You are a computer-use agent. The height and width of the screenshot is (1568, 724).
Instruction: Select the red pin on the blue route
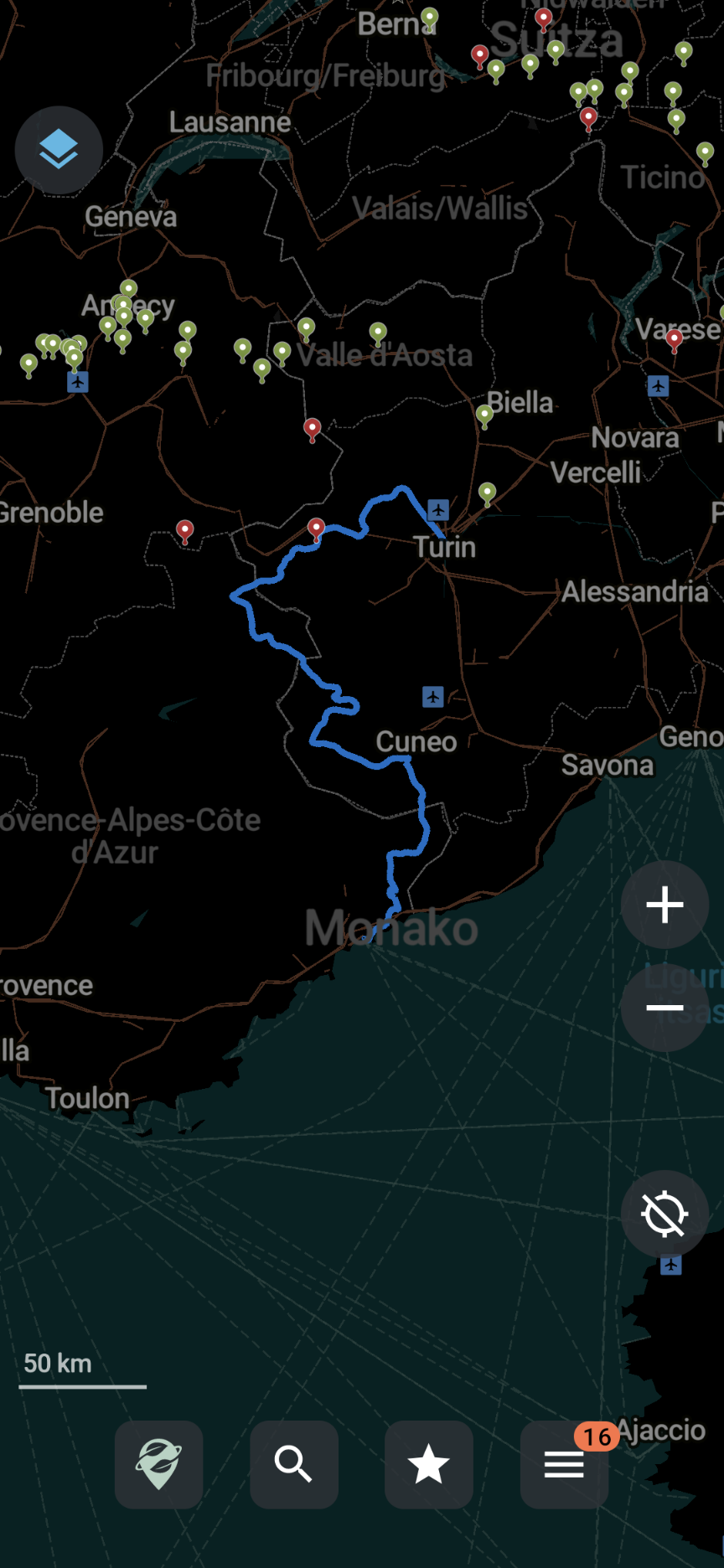(316, 530)
